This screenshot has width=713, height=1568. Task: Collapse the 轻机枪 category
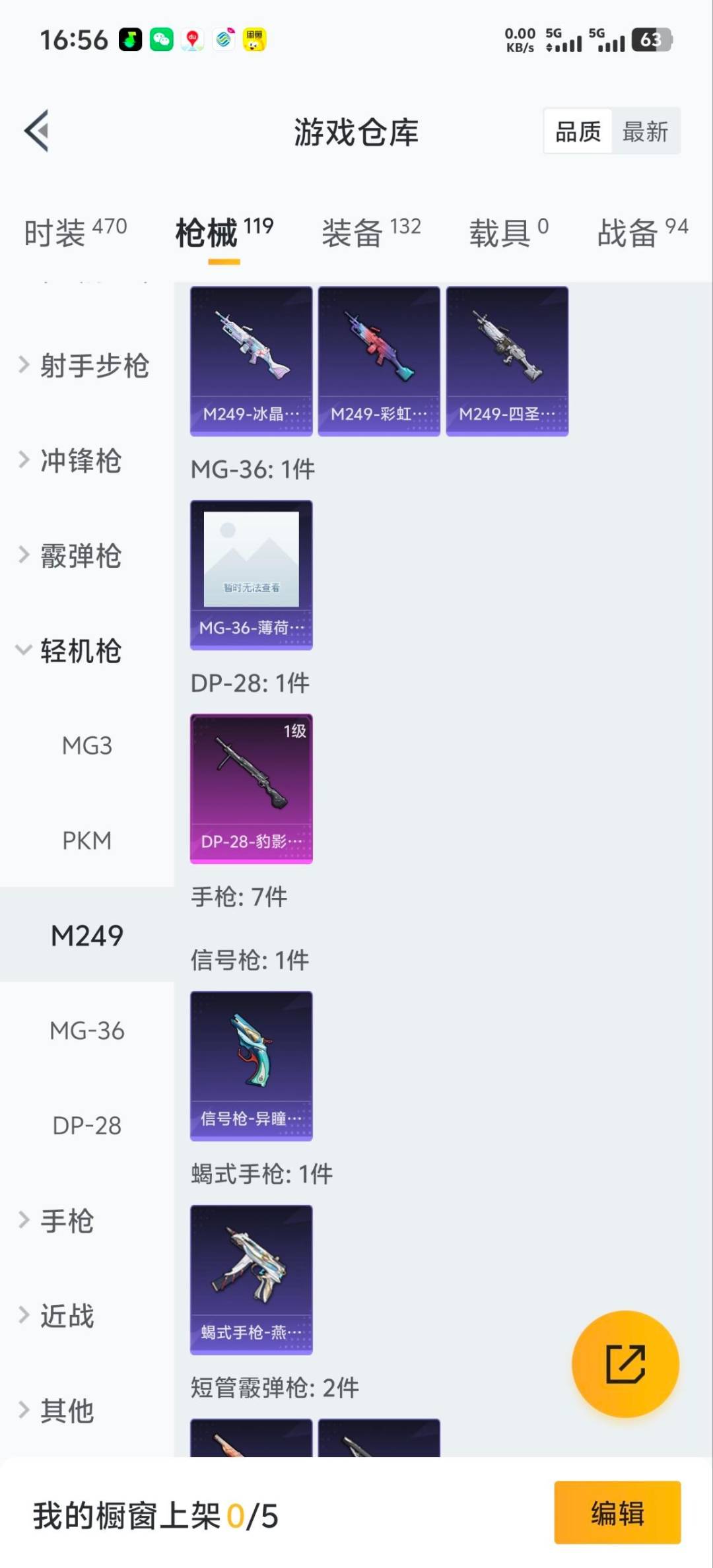(x=79, y=650)
